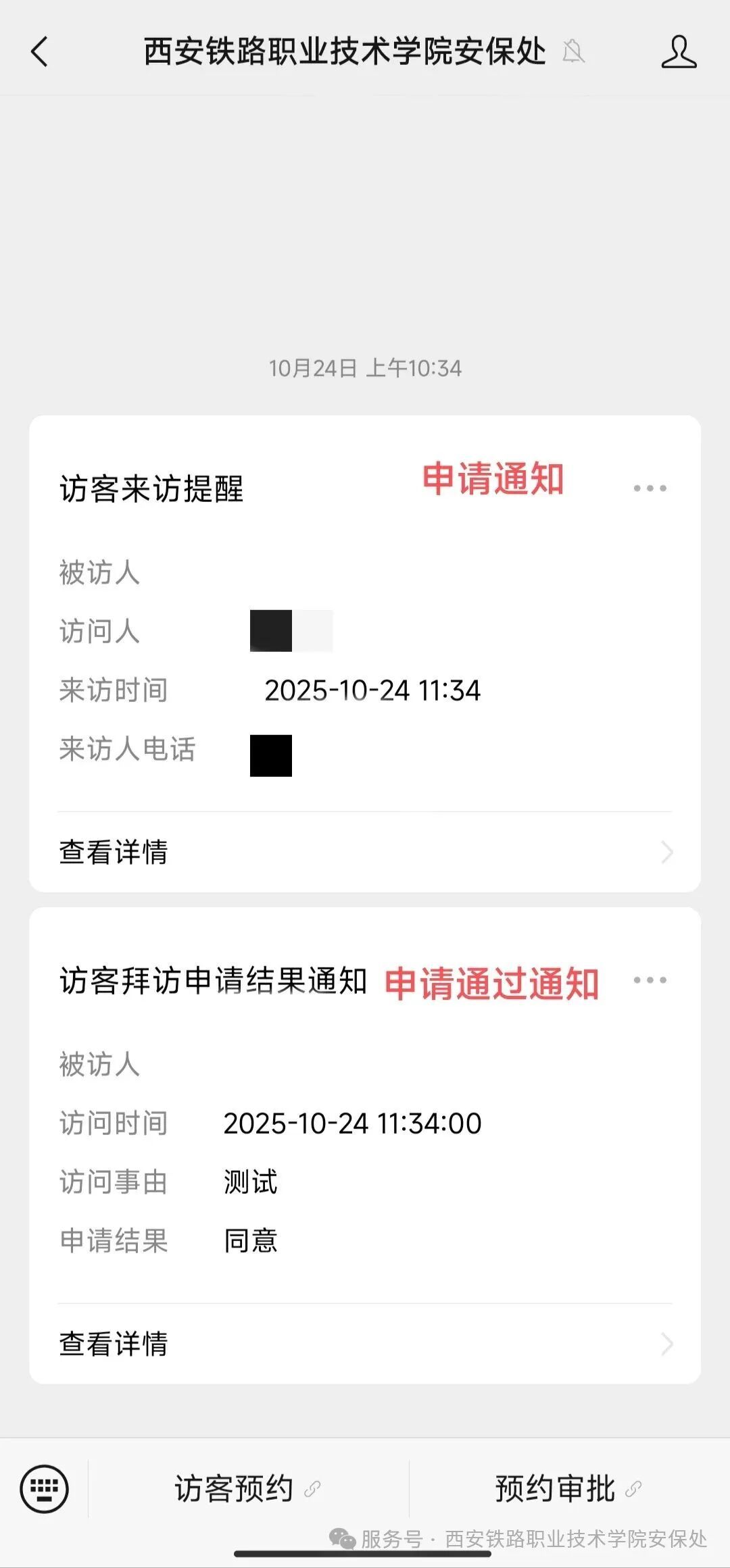Screen dimensions: 730x1568
Task: Go back from the 西安铁路职业技术学院安保处 chat
Action: (40, 52)
